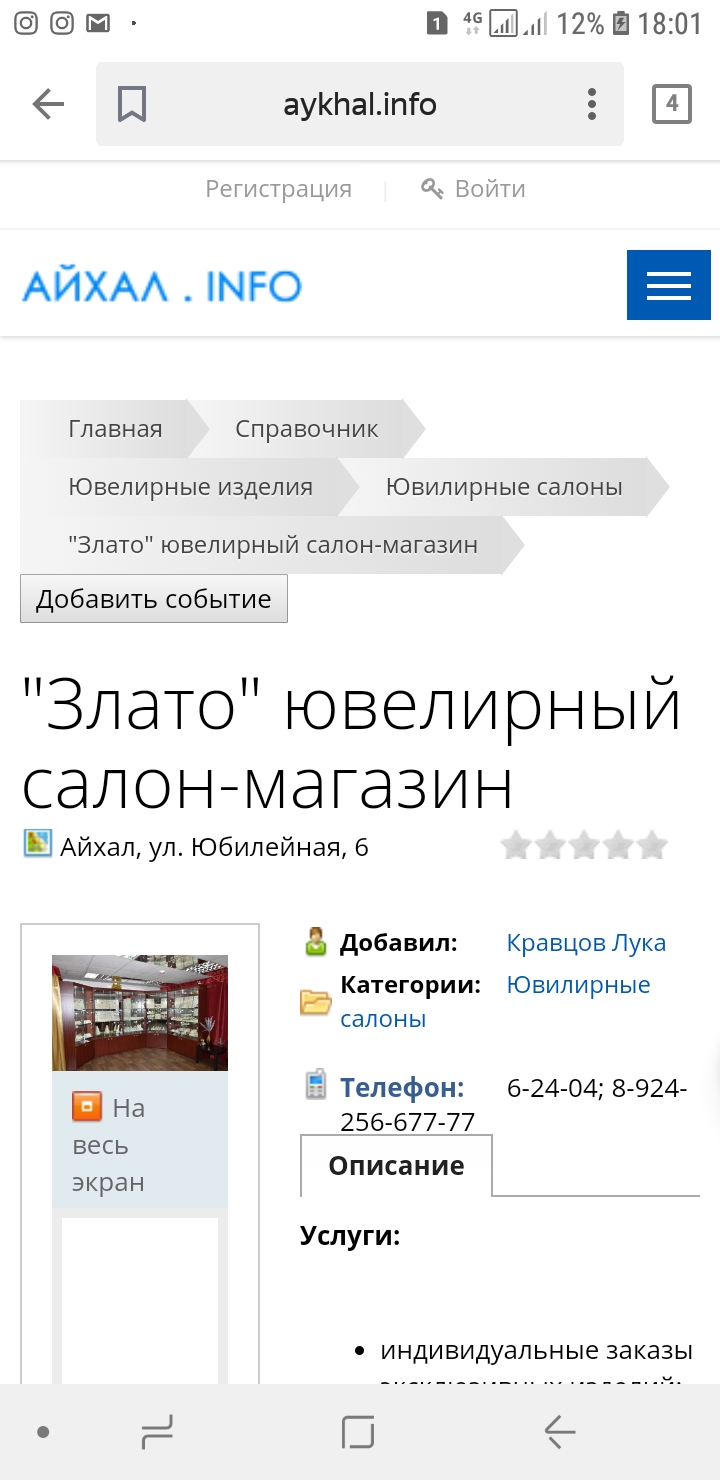
Task: Open the browser tabs switcher
Action: click(x=671, y=104)
